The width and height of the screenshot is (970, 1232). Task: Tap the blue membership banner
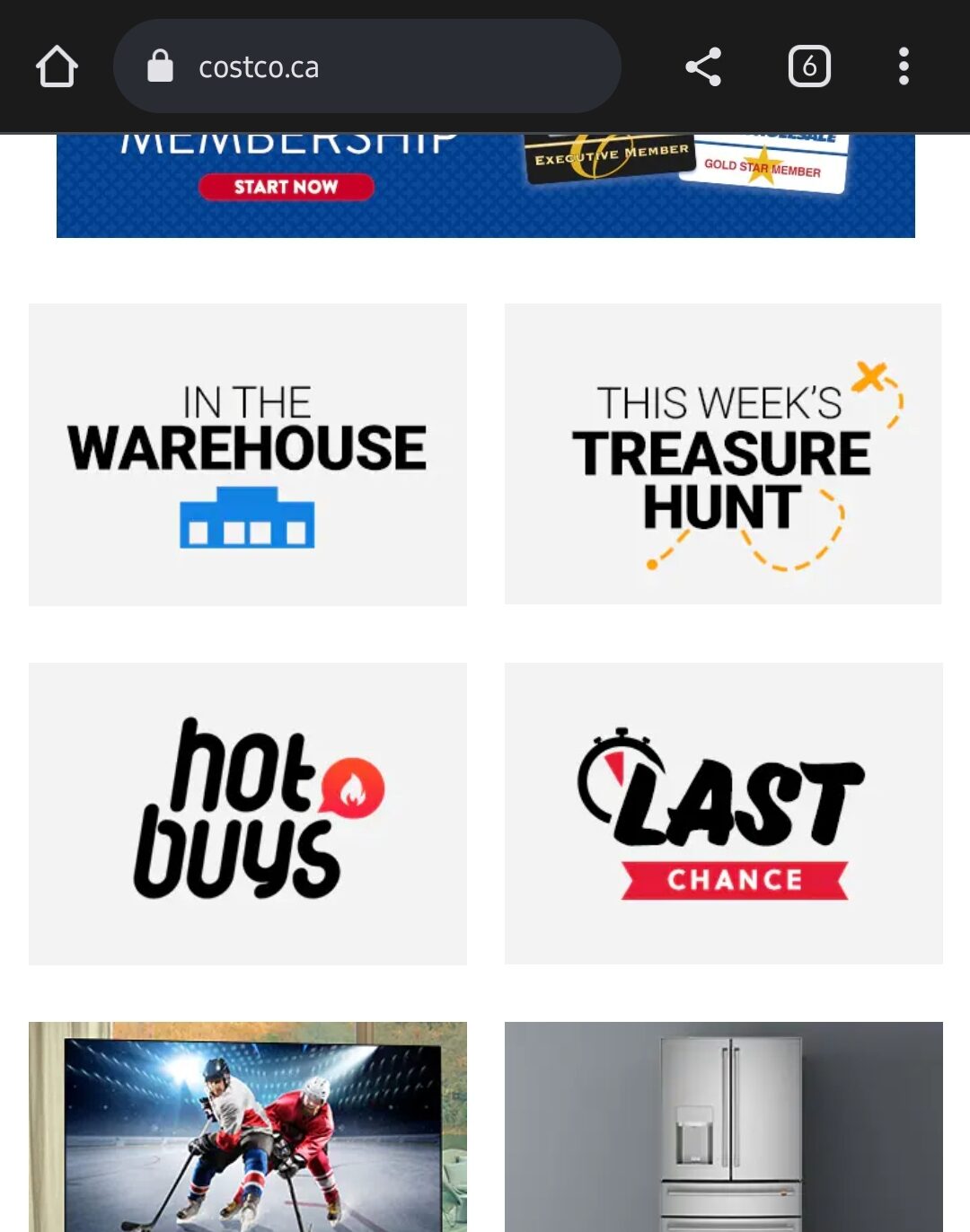coord(485,180)
